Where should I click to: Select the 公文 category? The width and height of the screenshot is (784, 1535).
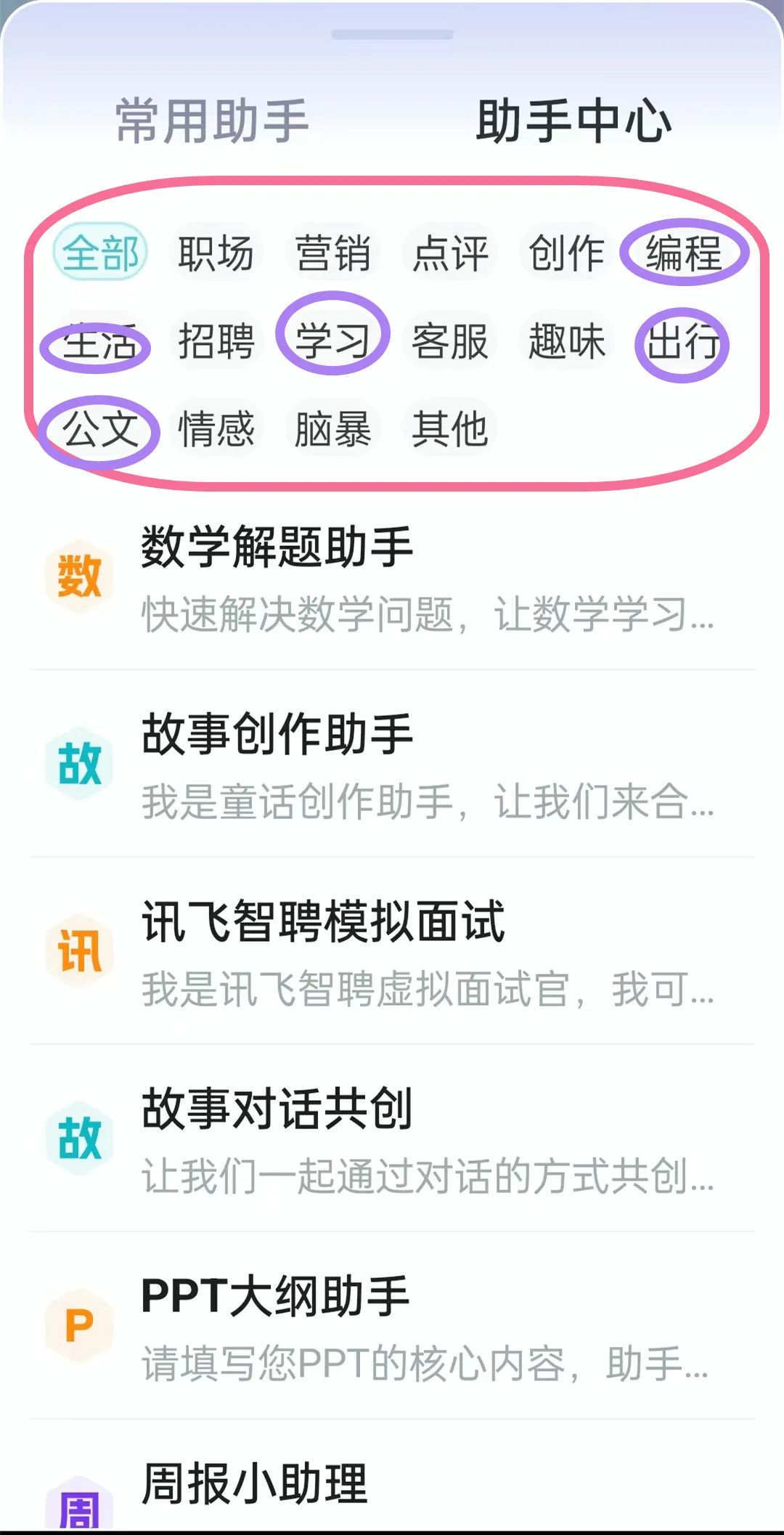coord(100,429)
